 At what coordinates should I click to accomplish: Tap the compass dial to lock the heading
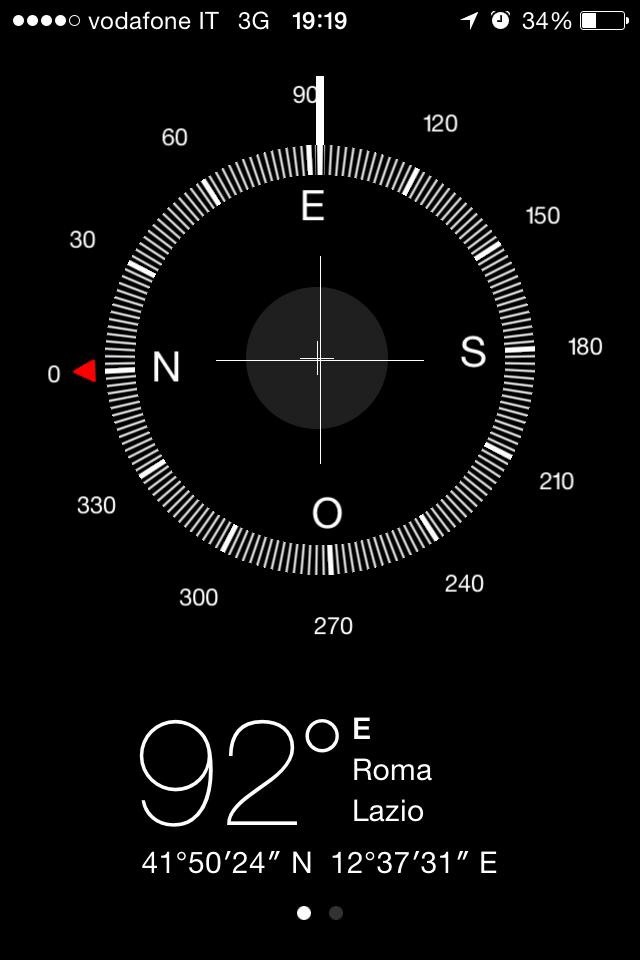click(x=319, y=358)
